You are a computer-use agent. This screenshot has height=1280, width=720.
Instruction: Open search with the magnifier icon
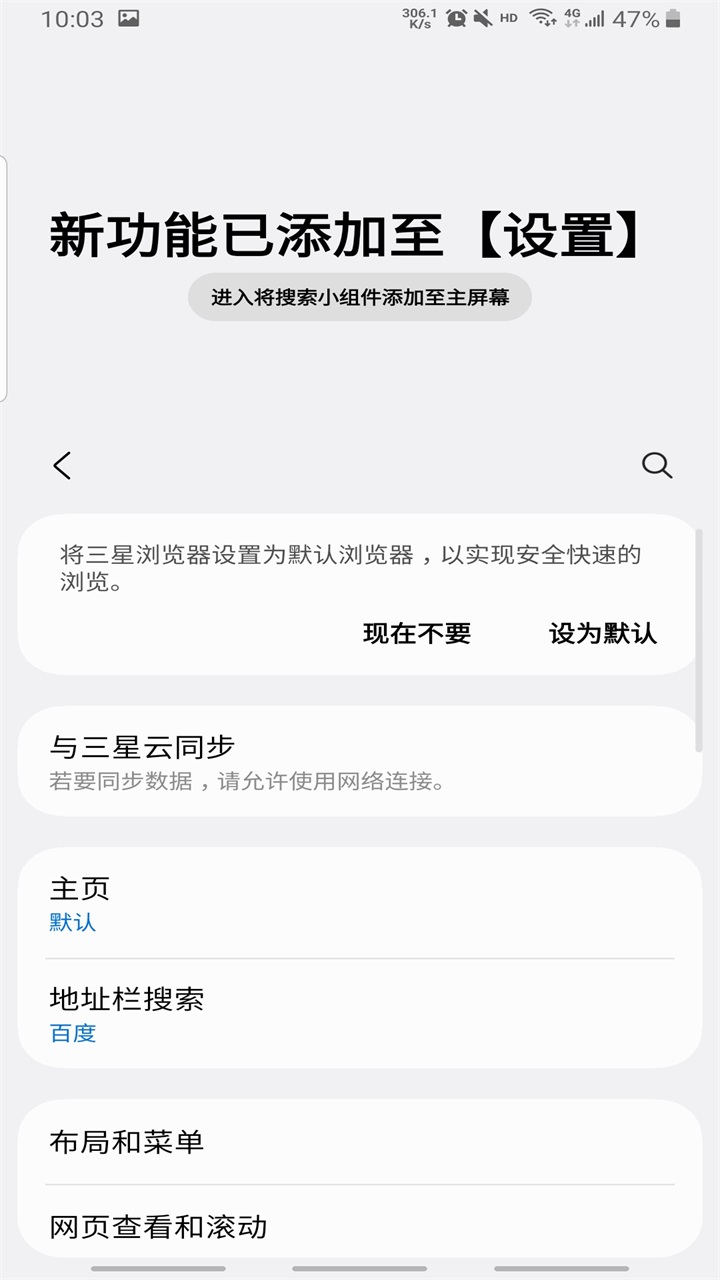658,466
